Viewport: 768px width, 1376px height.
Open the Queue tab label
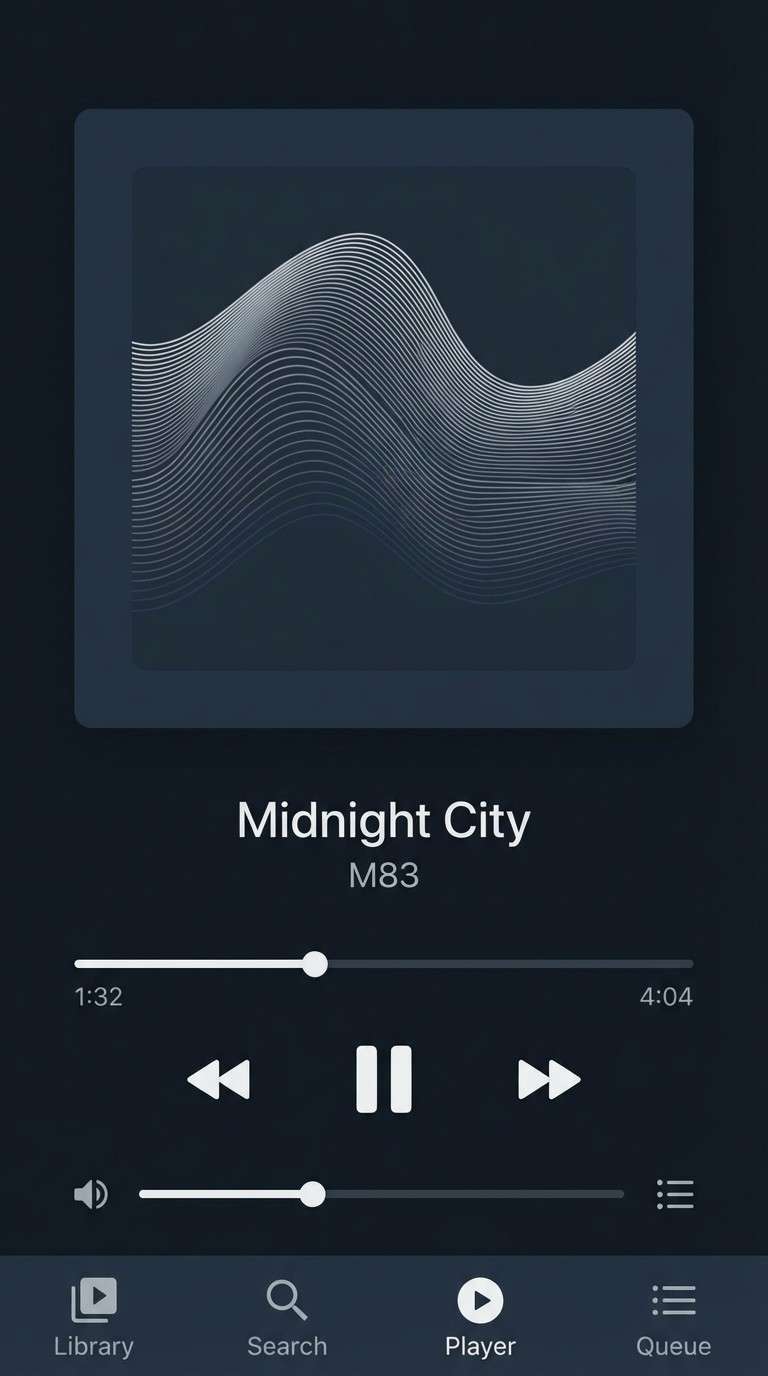point(673,1346)
